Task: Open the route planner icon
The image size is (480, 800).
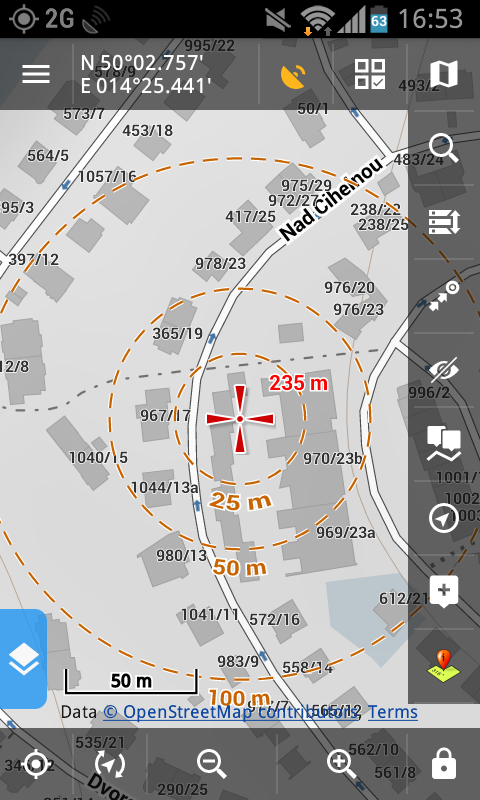Action: pos(444,221)
